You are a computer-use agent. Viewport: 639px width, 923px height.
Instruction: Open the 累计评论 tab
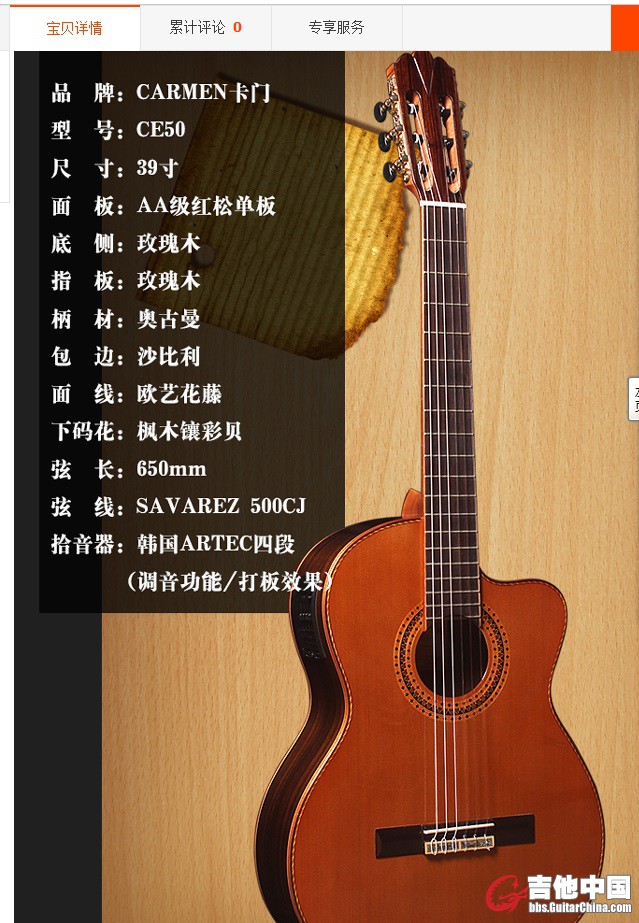205,28
